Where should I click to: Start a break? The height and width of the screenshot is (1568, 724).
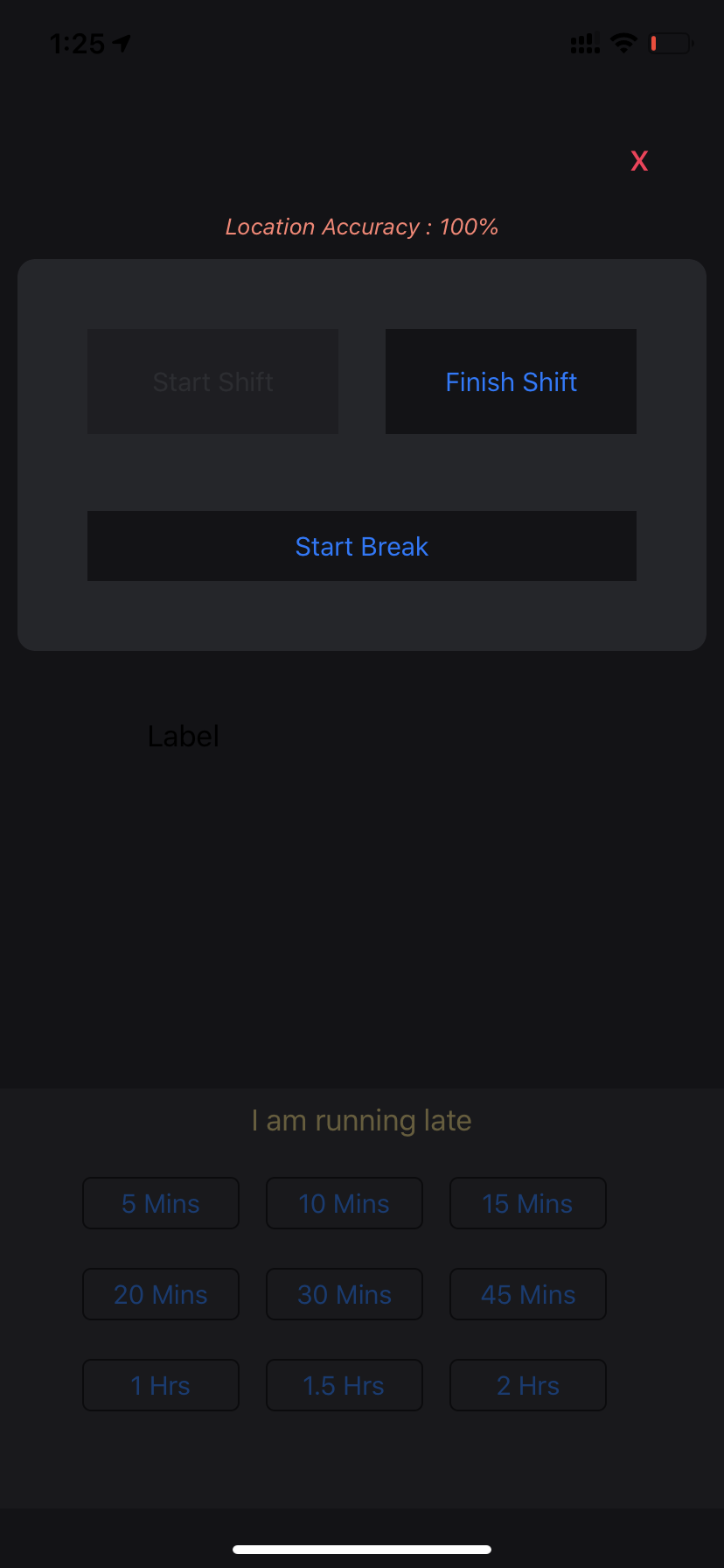(361, 546)
